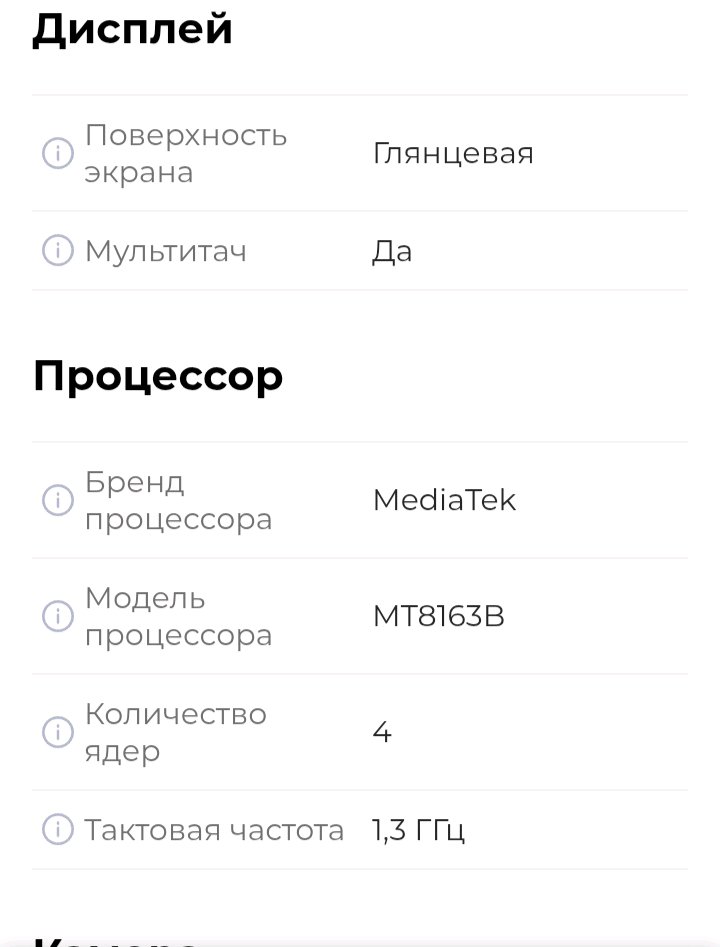This screenshot has height=947, width=720.
Task: Open info hint for Количество ядер
Action: pos(58,732)
